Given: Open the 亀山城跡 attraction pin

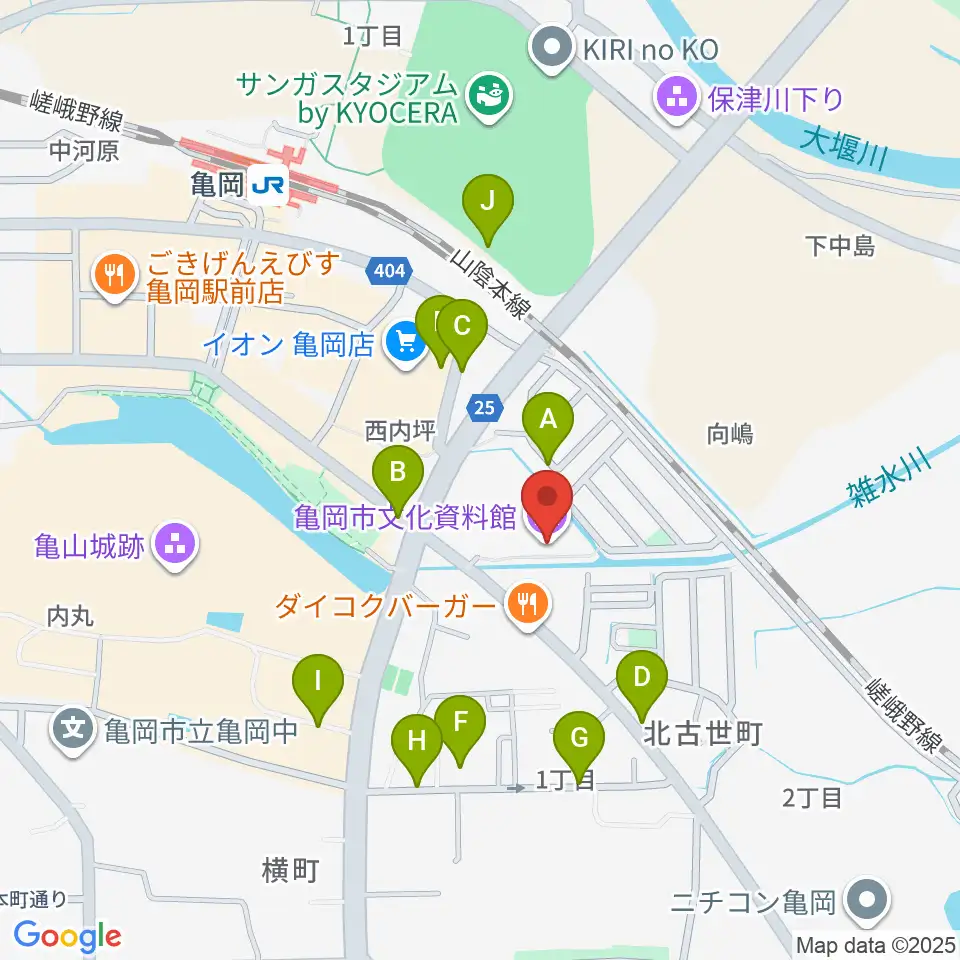Looking at the screenshot, I should point(175,545).
